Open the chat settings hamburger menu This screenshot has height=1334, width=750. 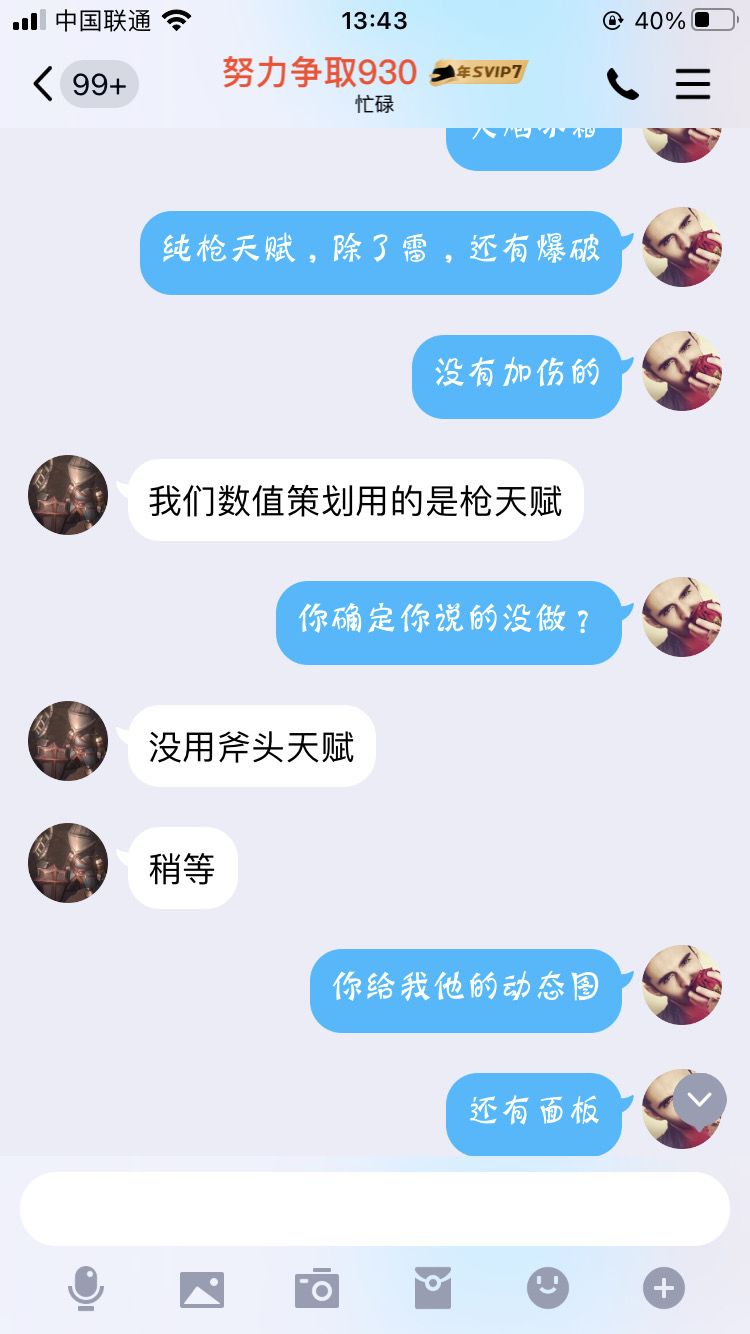click(692, 85)
